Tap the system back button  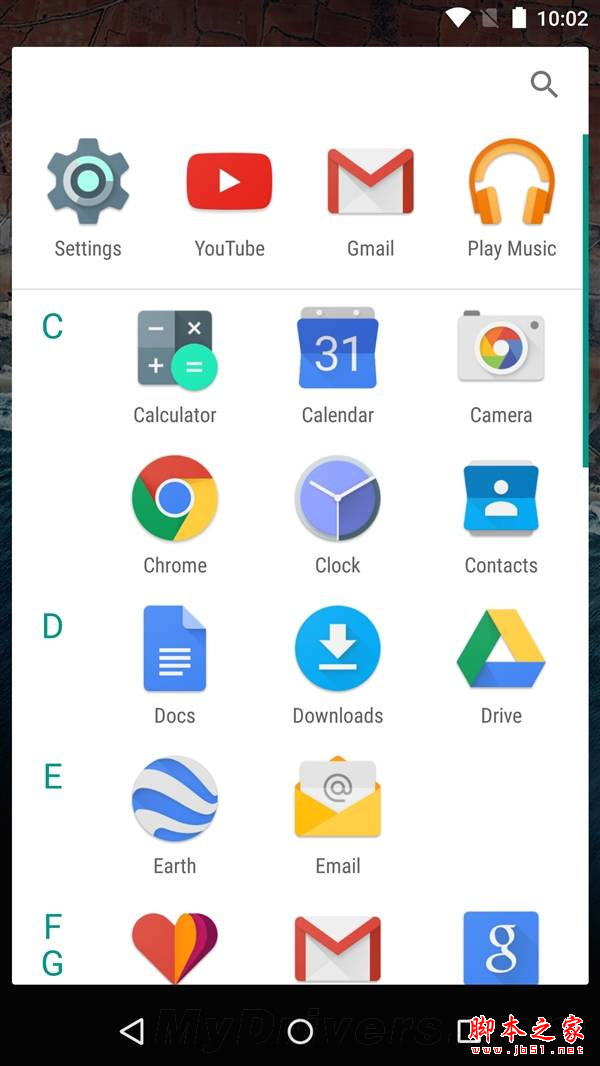(x=132, y=1031)
